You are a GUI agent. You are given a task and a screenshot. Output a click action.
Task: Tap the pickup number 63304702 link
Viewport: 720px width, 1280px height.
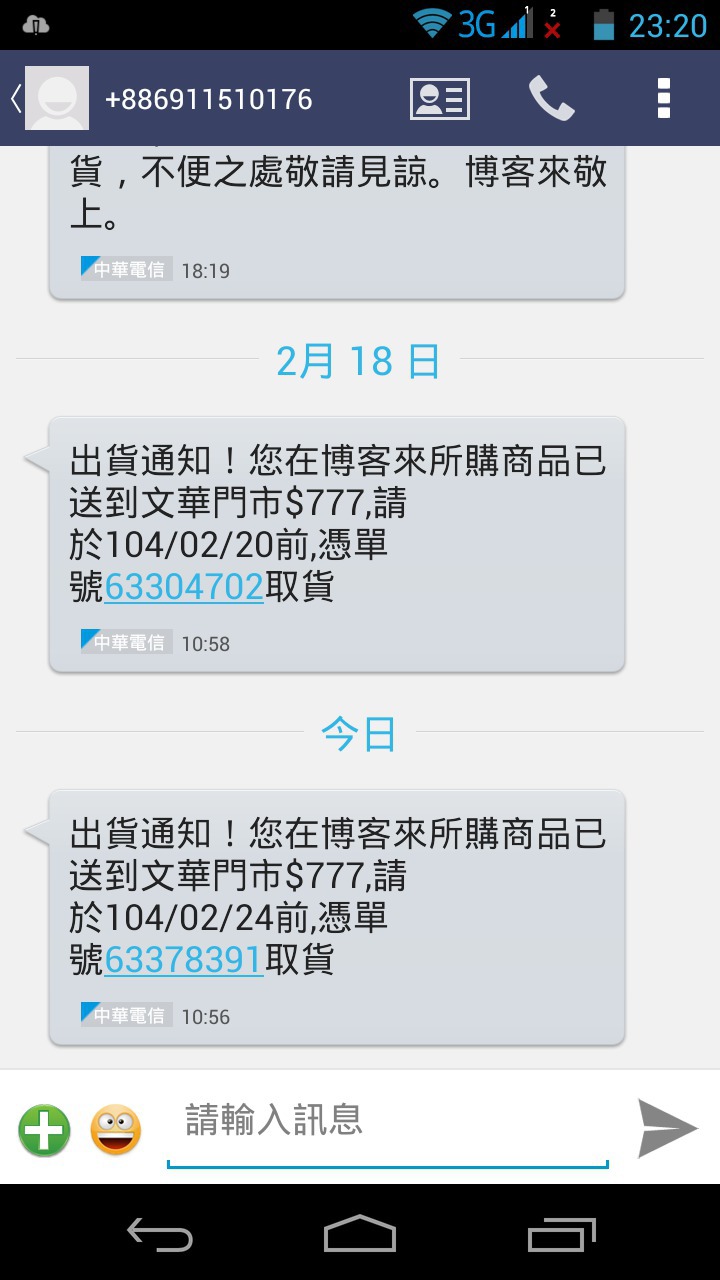point(184,587)
